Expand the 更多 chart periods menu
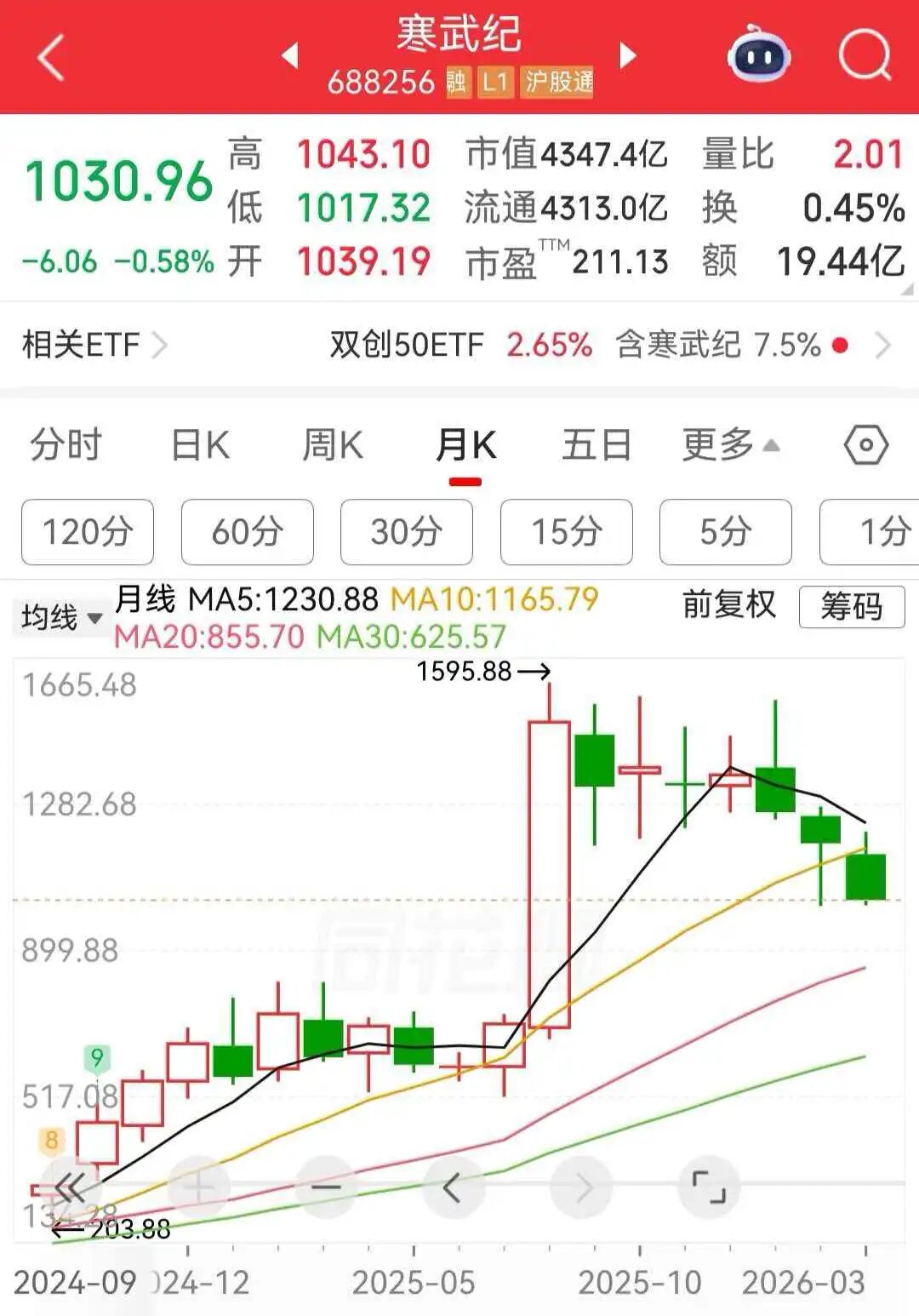The height and width of the screenshot is (1316, 919). tap(729, 445)
